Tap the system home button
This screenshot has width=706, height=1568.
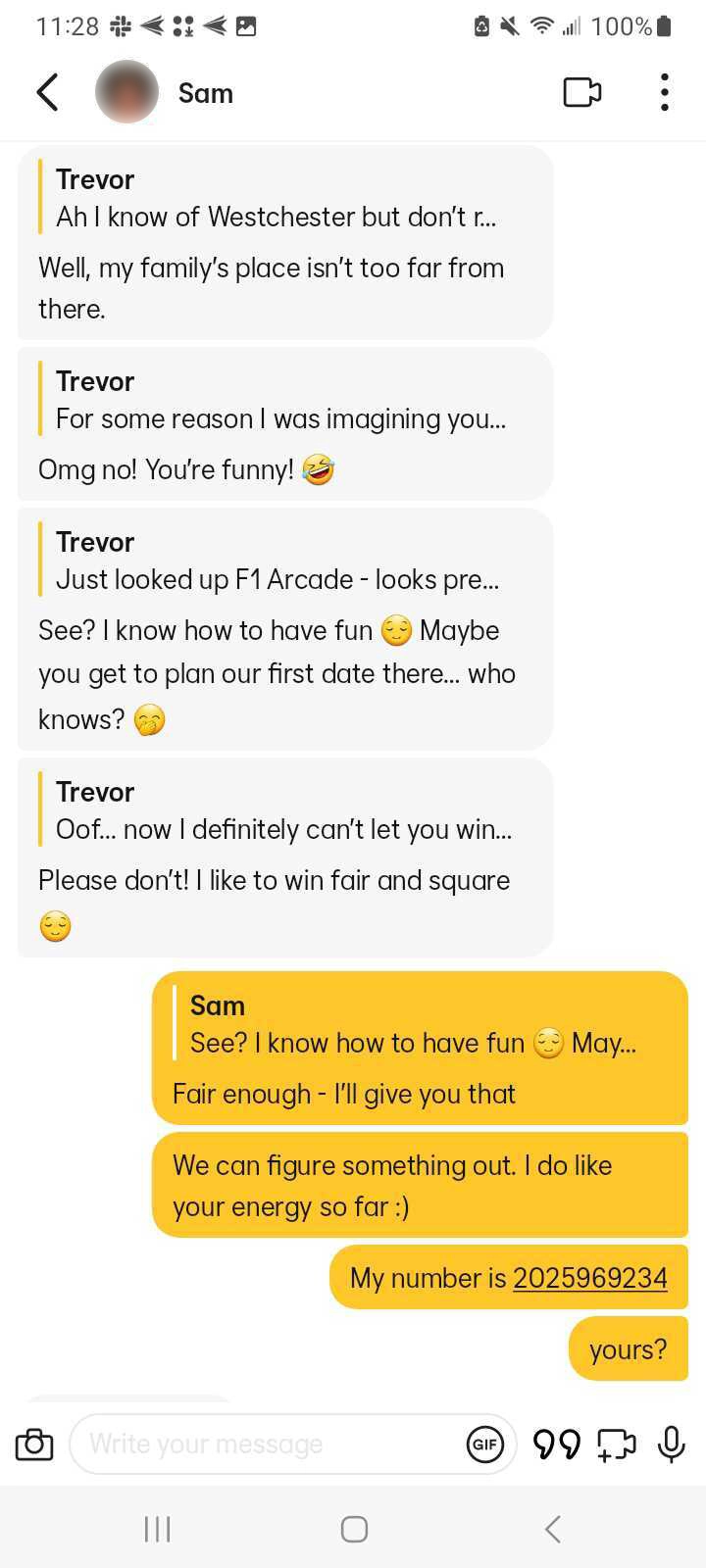click(x=354, y=1529)
